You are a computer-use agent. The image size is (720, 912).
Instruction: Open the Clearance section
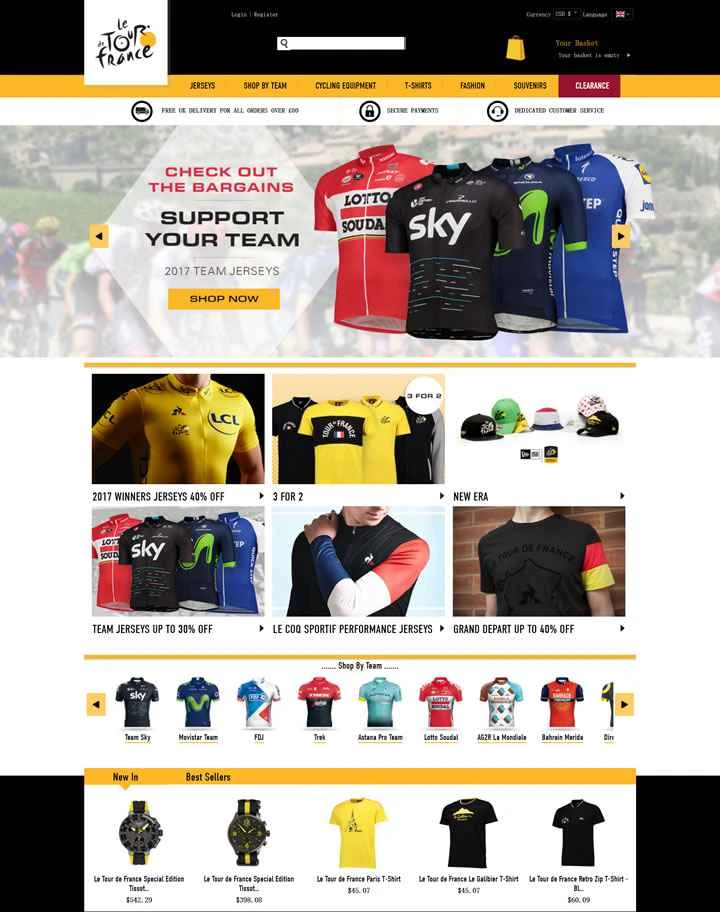592,86
